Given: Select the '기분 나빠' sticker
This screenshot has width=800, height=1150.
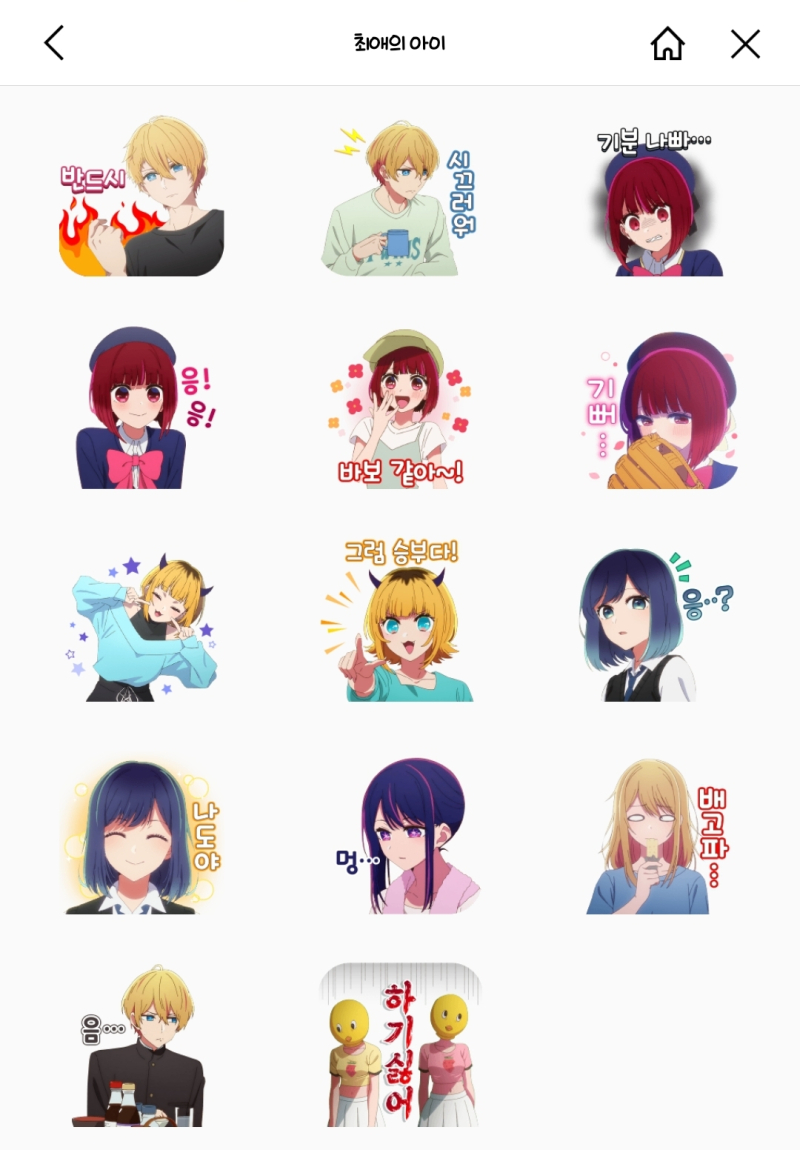Looking at the screenshot, I should 660,203.
